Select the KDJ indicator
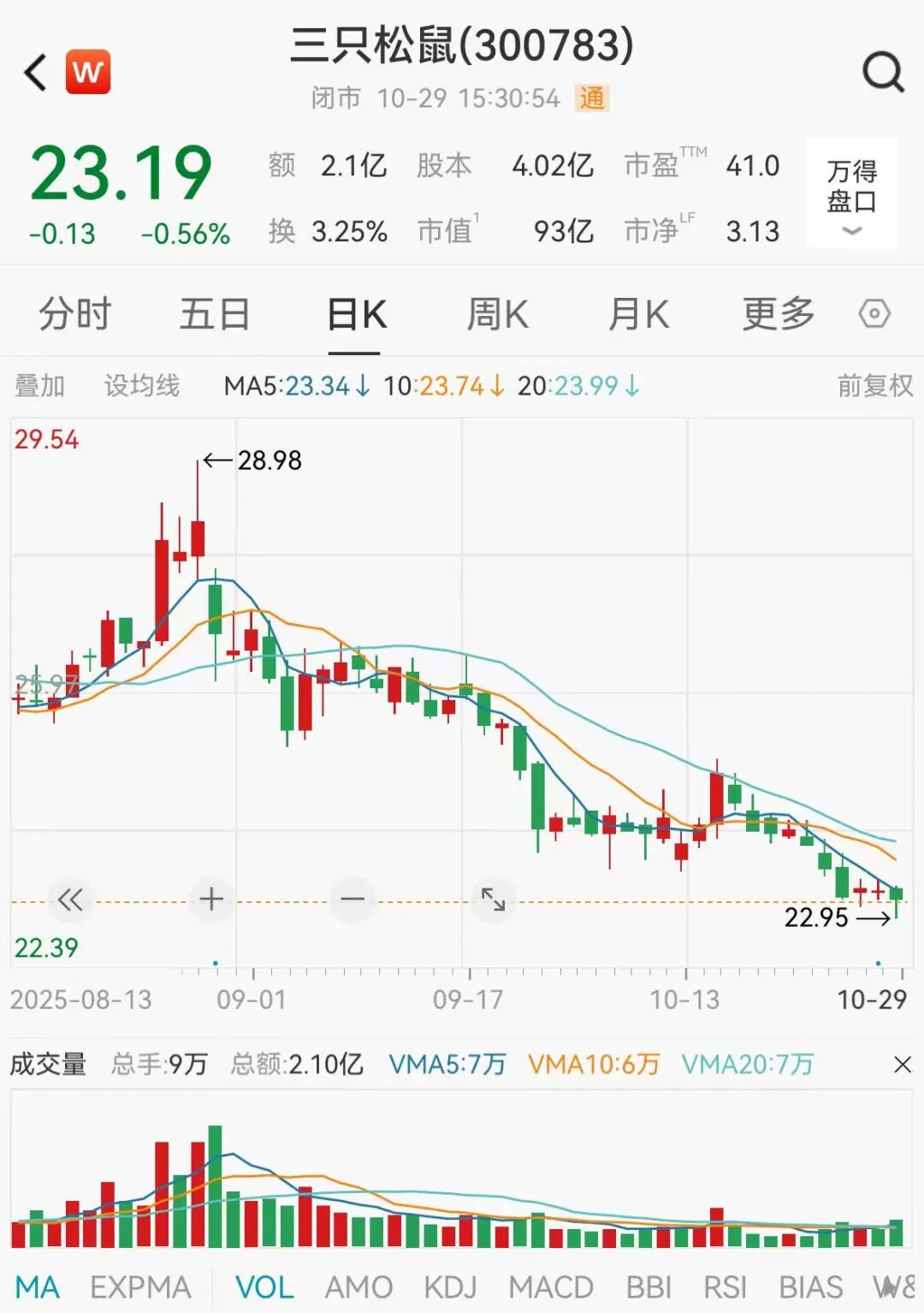924x1313 pixels. (450, 1287)
